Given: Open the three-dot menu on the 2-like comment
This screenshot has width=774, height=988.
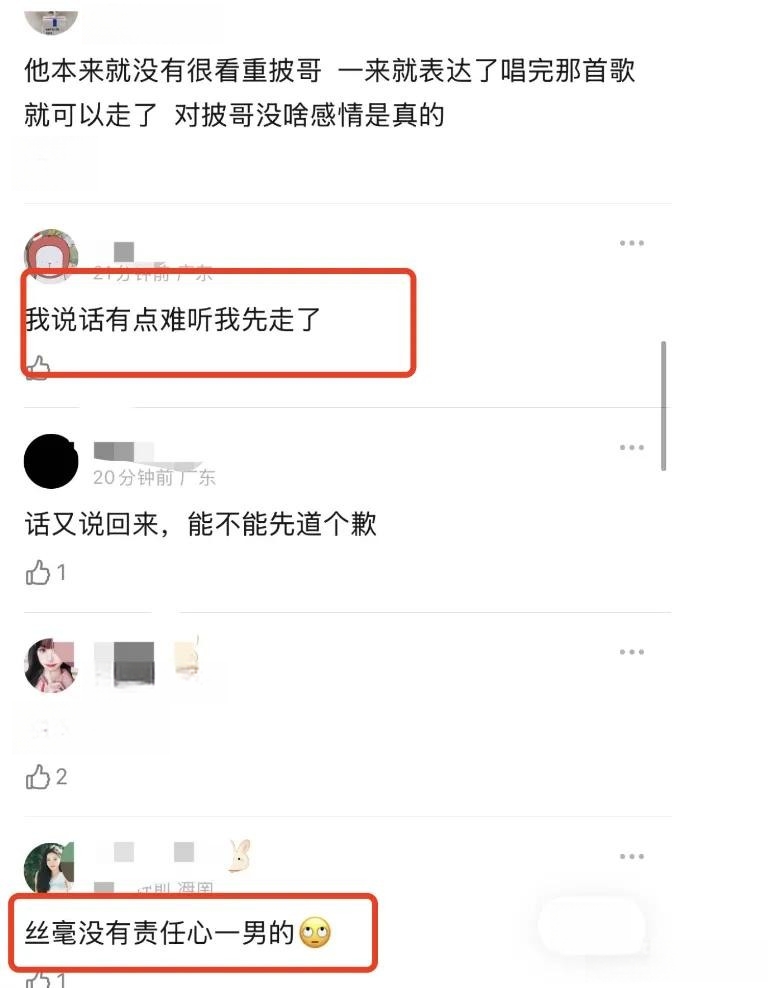Looking at the screenshot, I should click(631, 652).
